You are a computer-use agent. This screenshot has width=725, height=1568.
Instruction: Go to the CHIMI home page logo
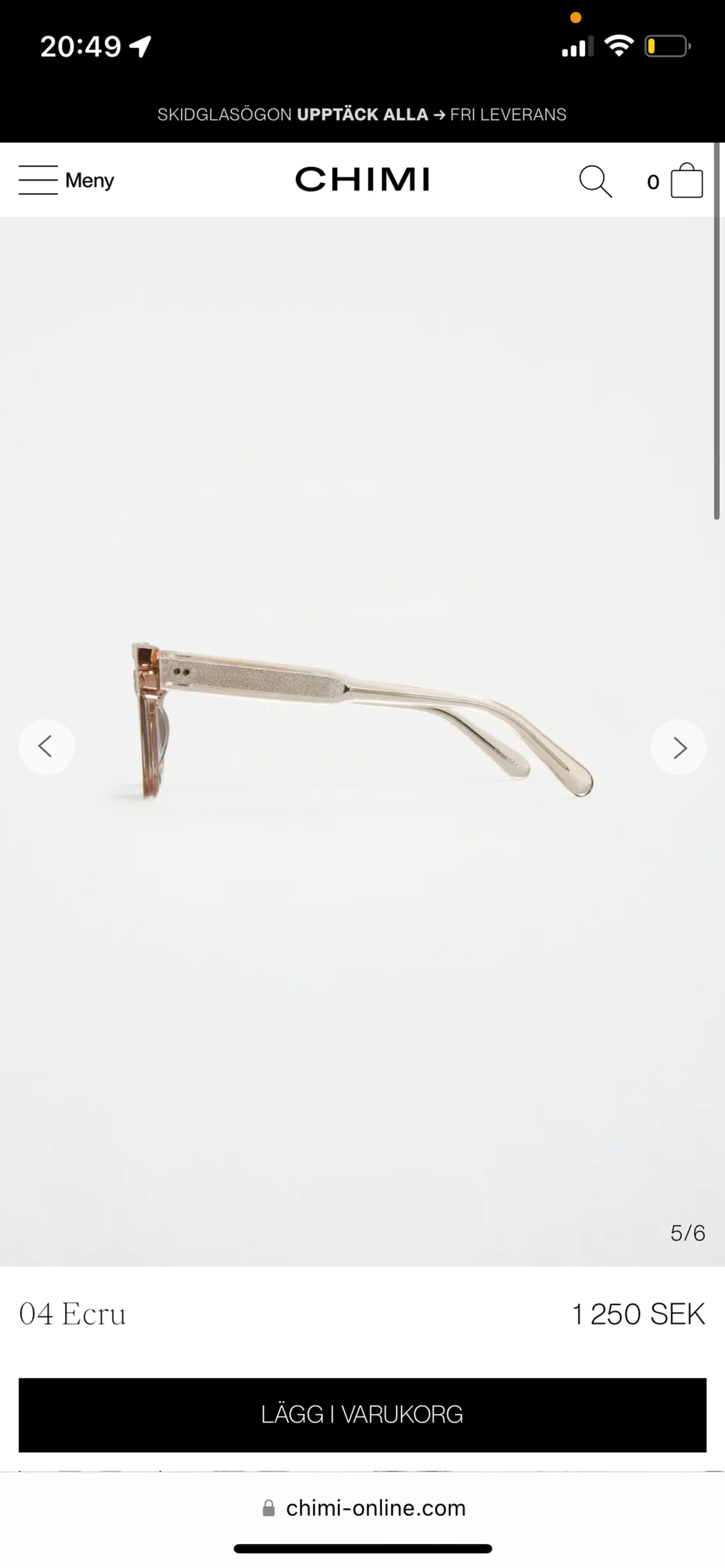tap(362, 180)
